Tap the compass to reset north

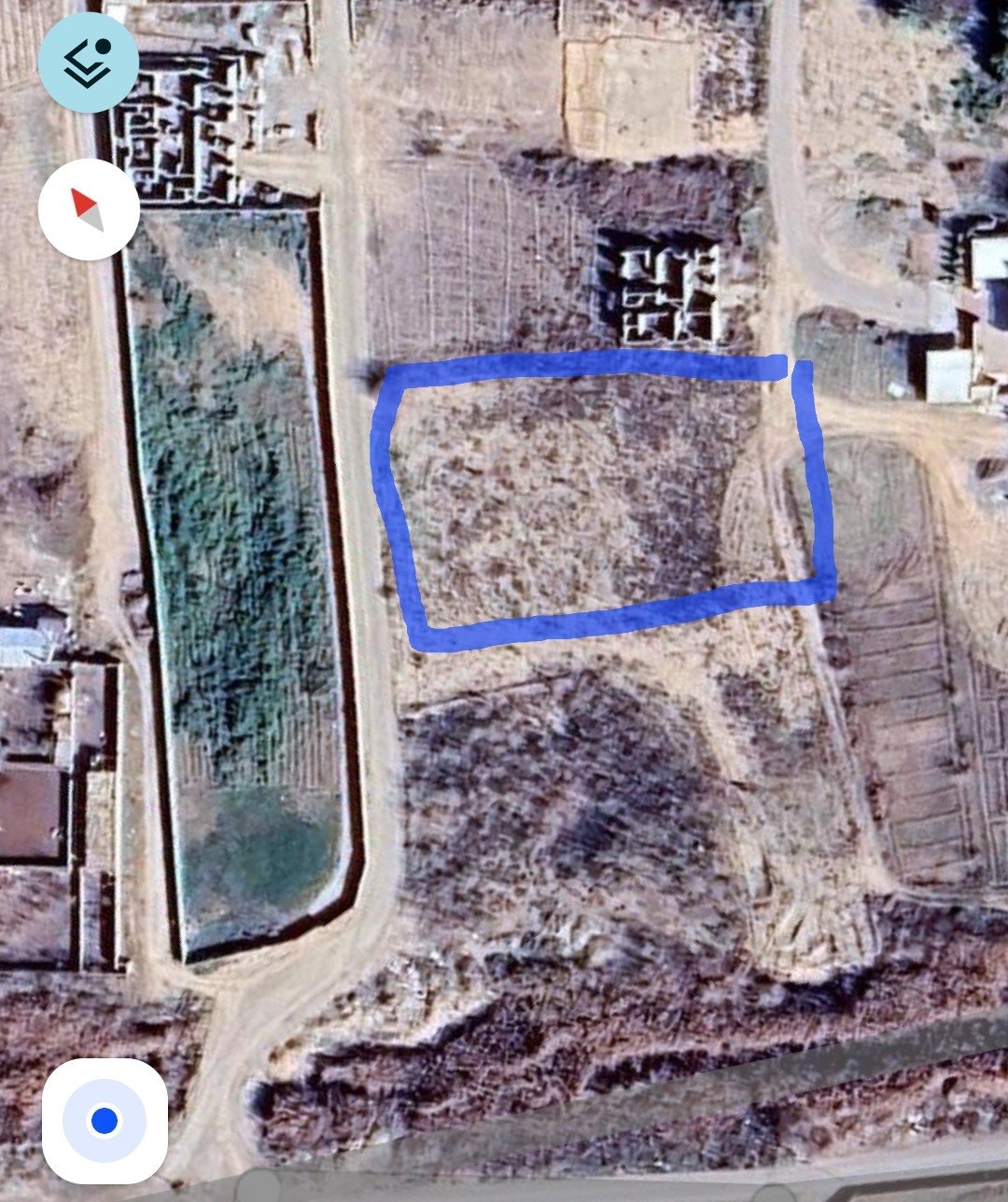point(89,209)
